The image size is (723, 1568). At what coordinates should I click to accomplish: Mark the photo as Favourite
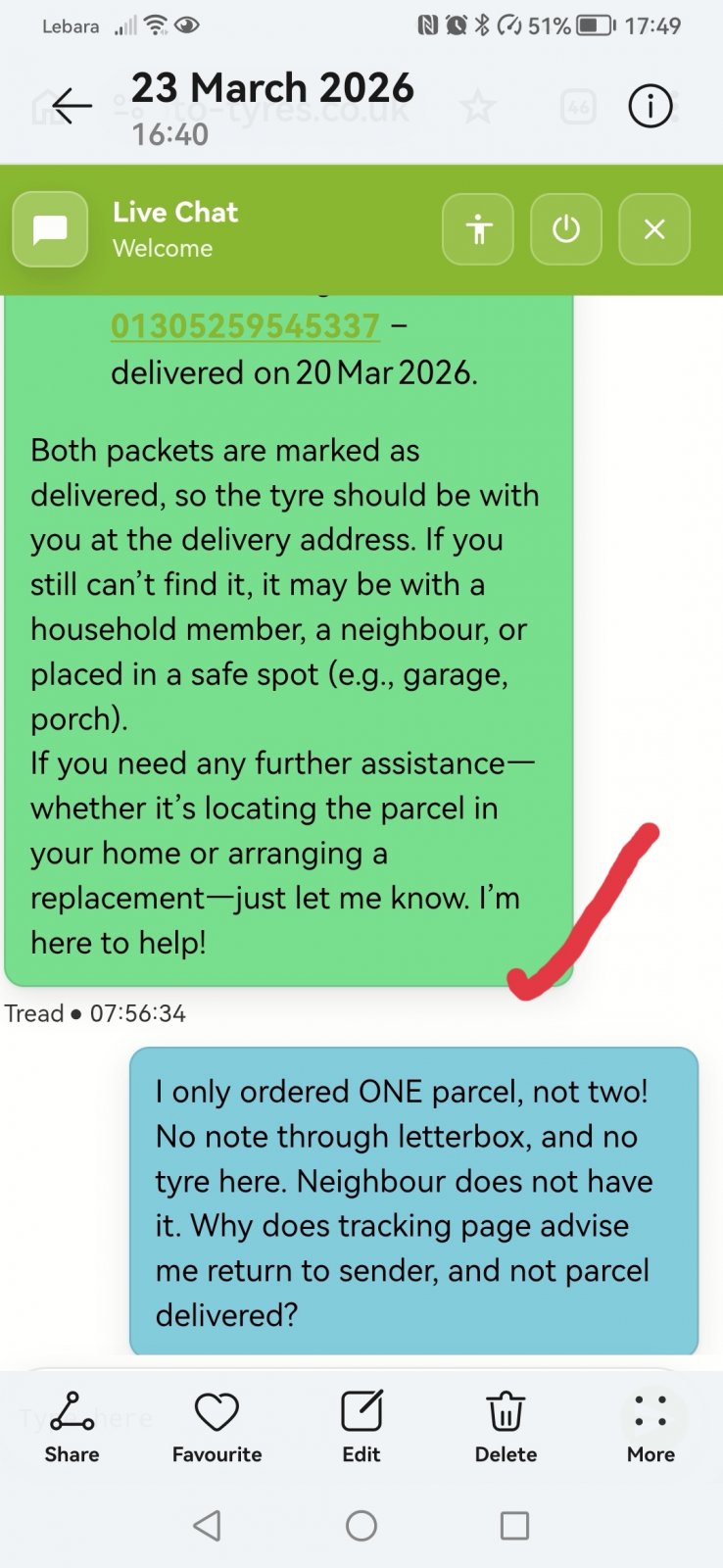[x=217, y=1427]
